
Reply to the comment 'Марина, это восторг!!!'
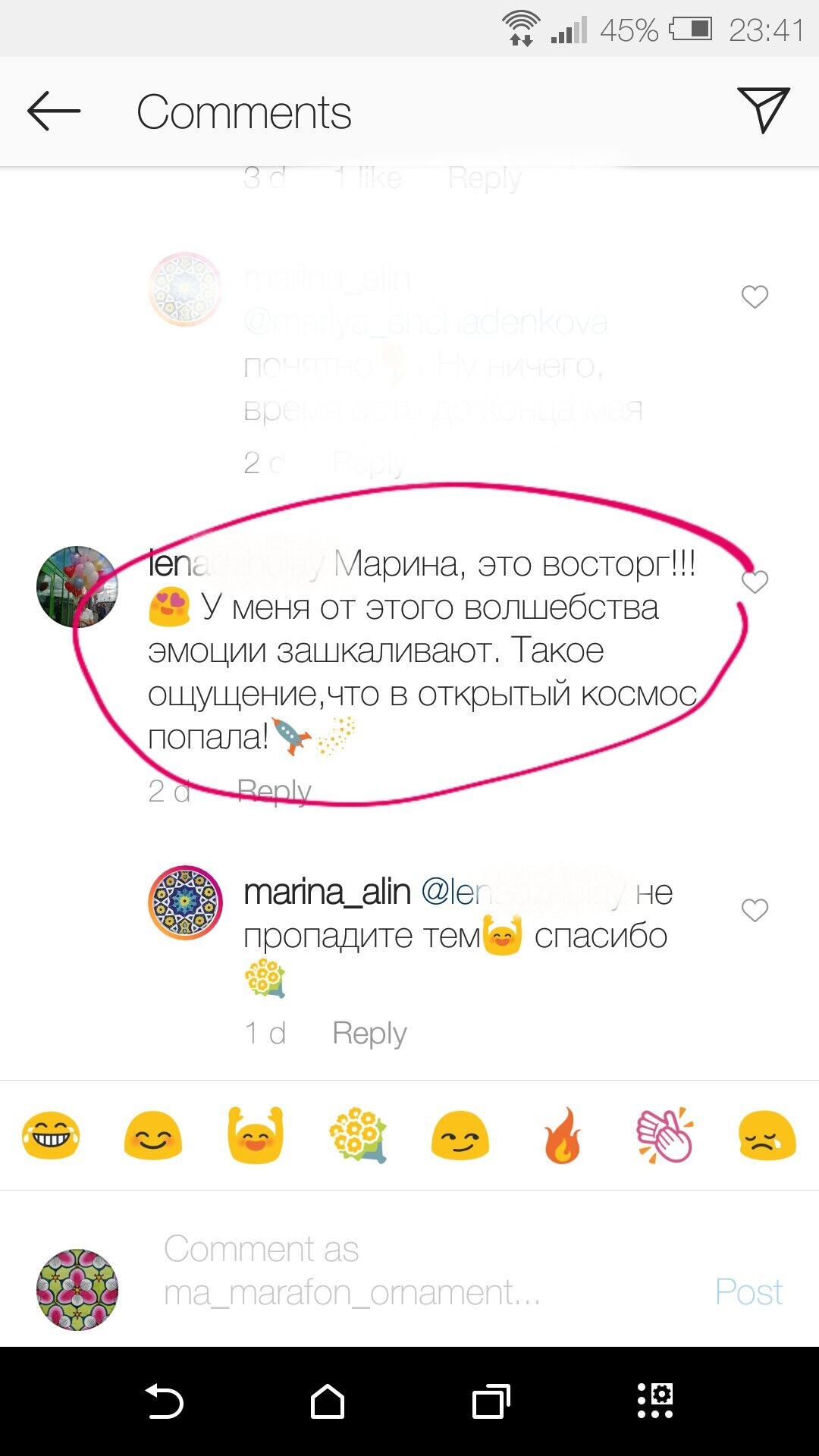point(274,791)
